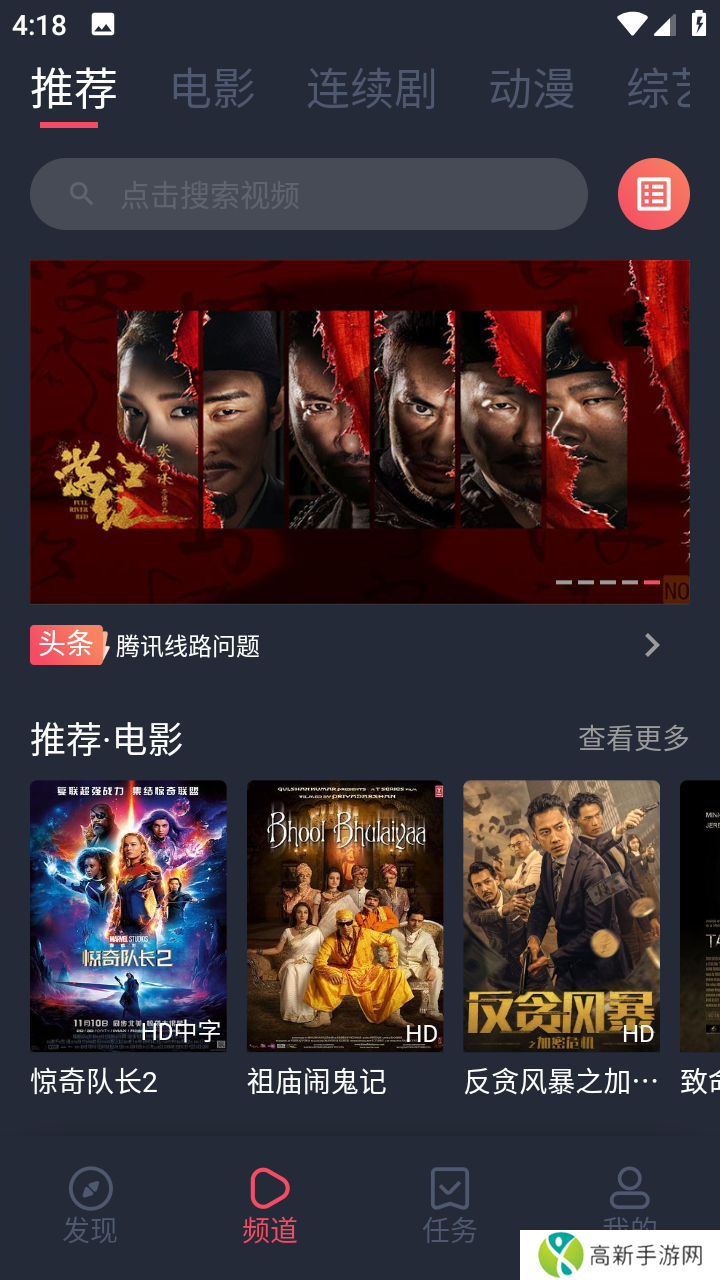Expand the 腾讯线路问题 headline via the chevron

click(x=651, y=645)
